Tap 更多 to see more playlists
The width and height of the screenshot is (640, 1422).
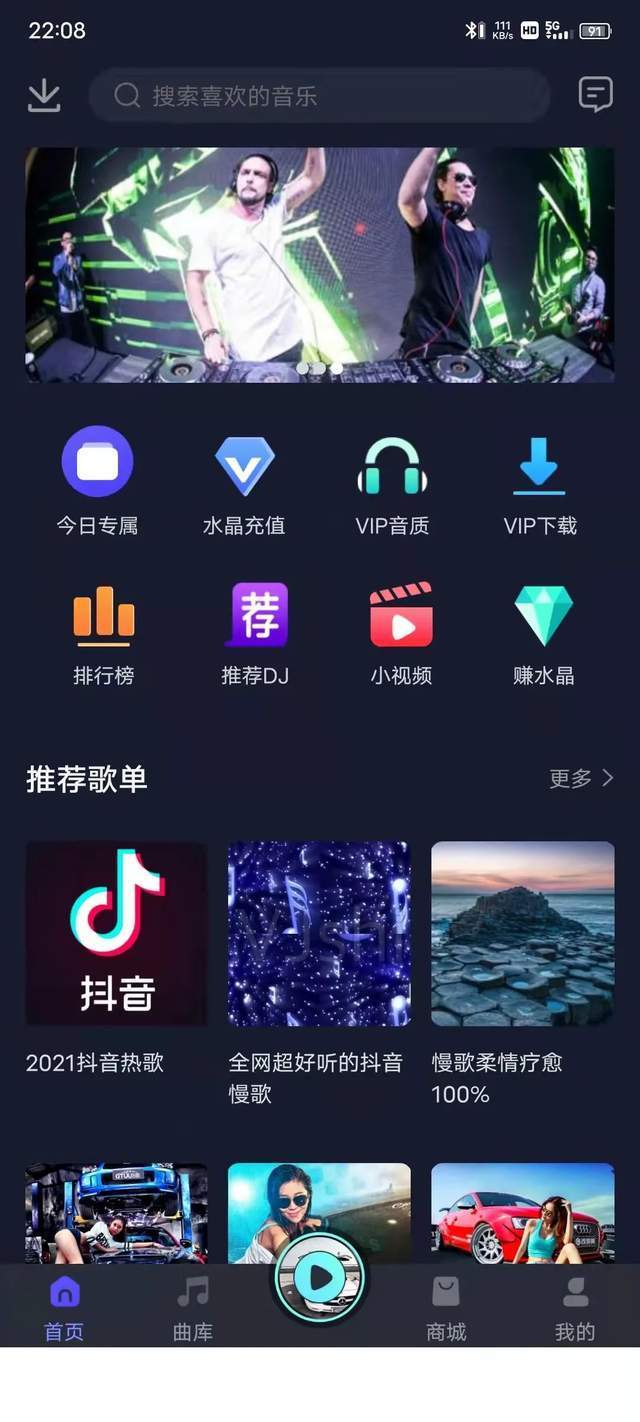click(581, 778)
